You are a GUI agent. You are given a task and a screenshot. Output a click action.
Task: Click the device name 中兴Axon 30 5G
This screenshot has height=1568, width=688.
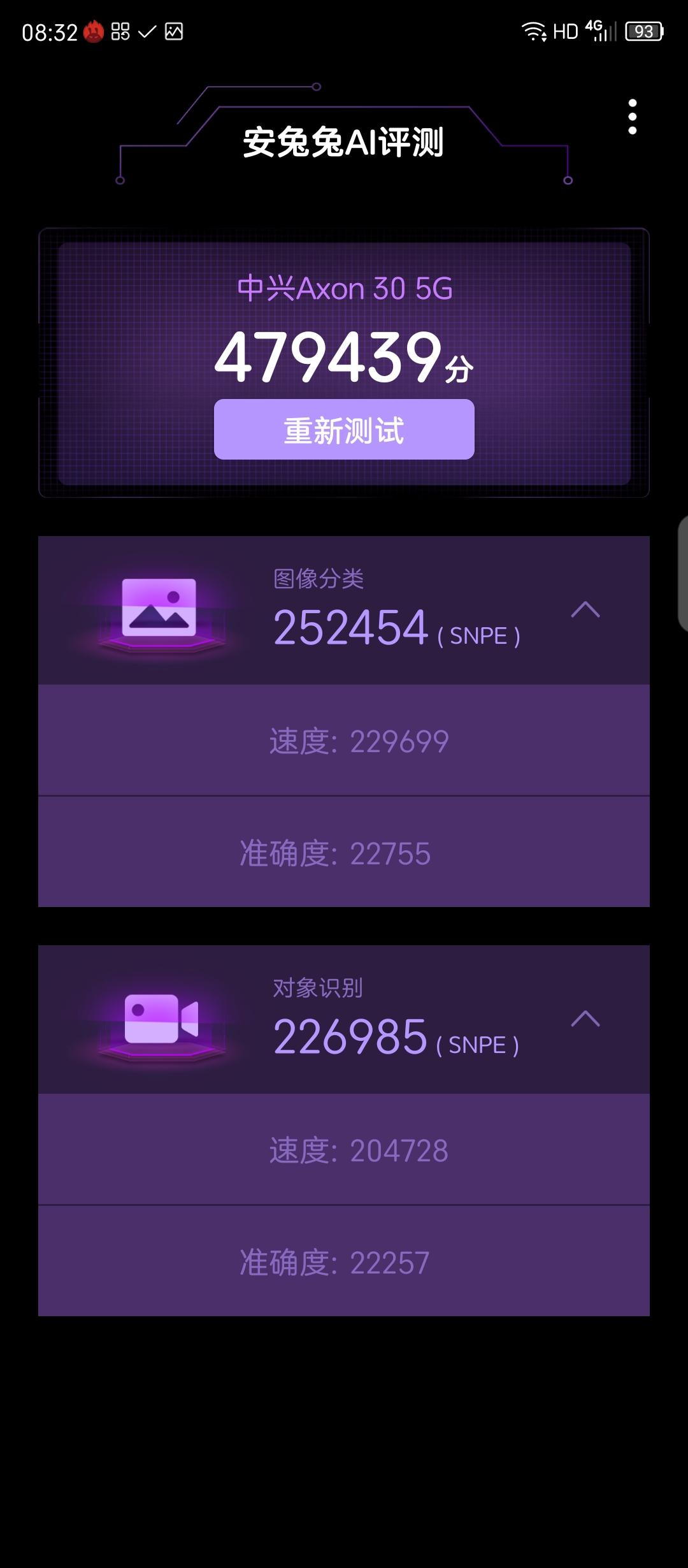tap(344, 290)
